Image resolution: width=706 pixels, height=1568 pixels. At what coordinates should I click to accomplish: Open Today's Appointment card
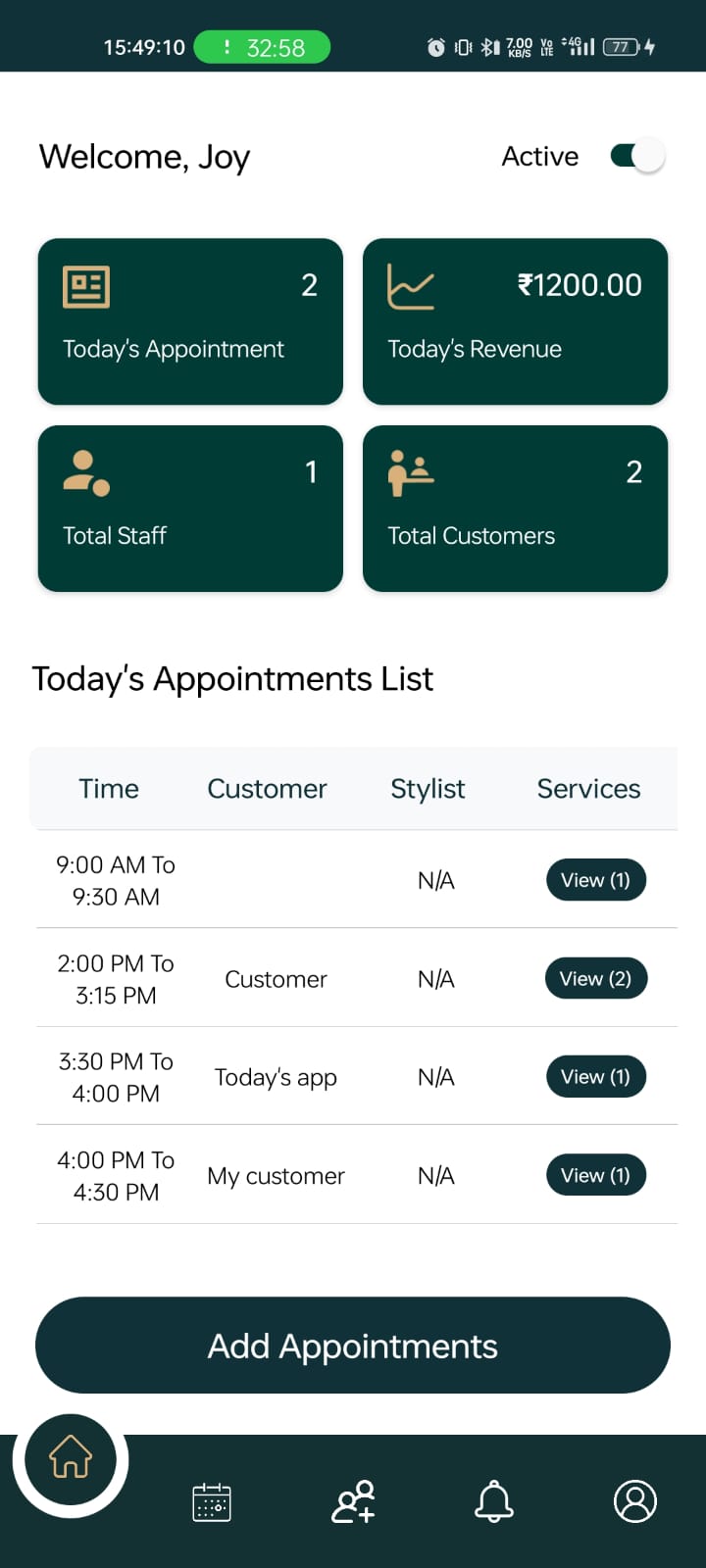pyautogui.click(x=190, y=321)
